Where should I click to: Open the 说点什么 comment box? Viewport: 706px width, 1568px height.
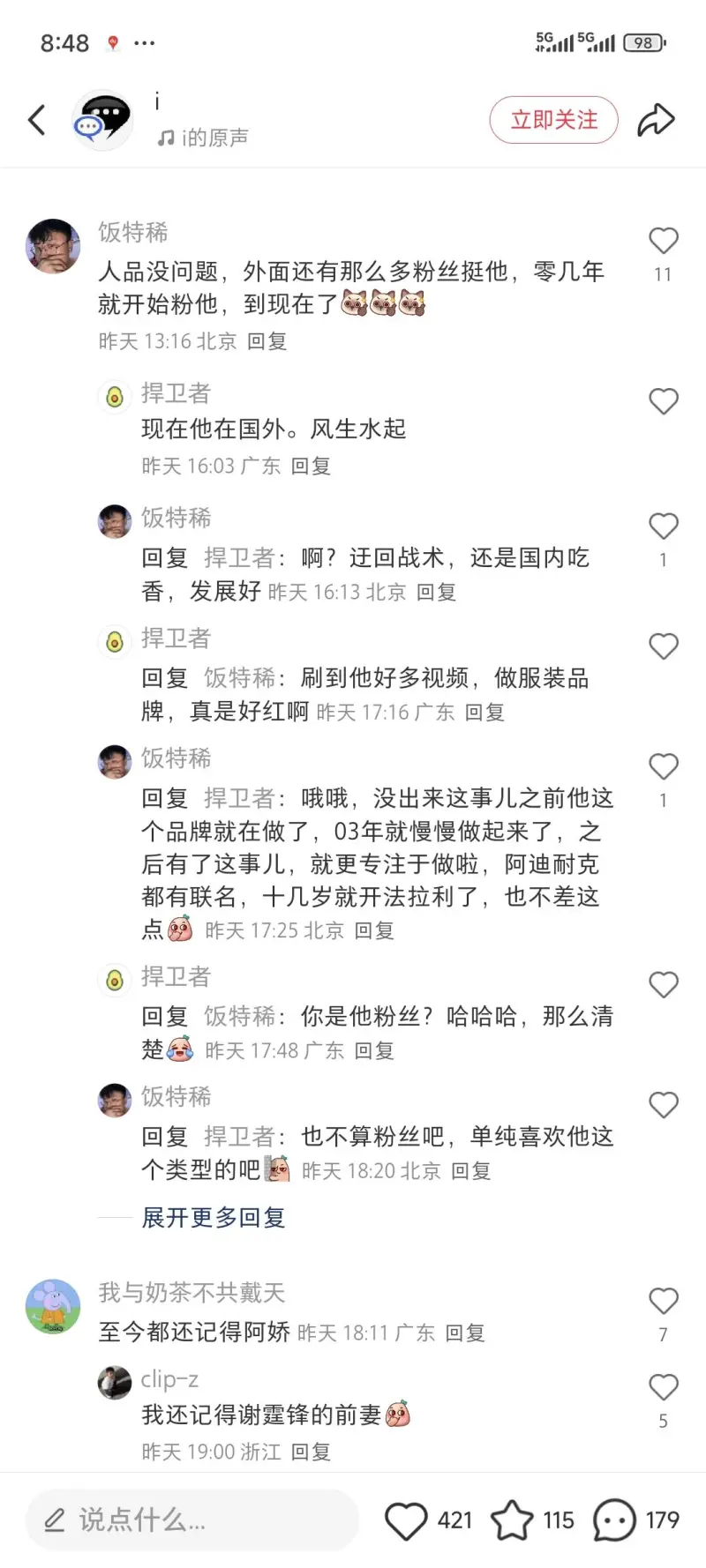(192, 1519)
